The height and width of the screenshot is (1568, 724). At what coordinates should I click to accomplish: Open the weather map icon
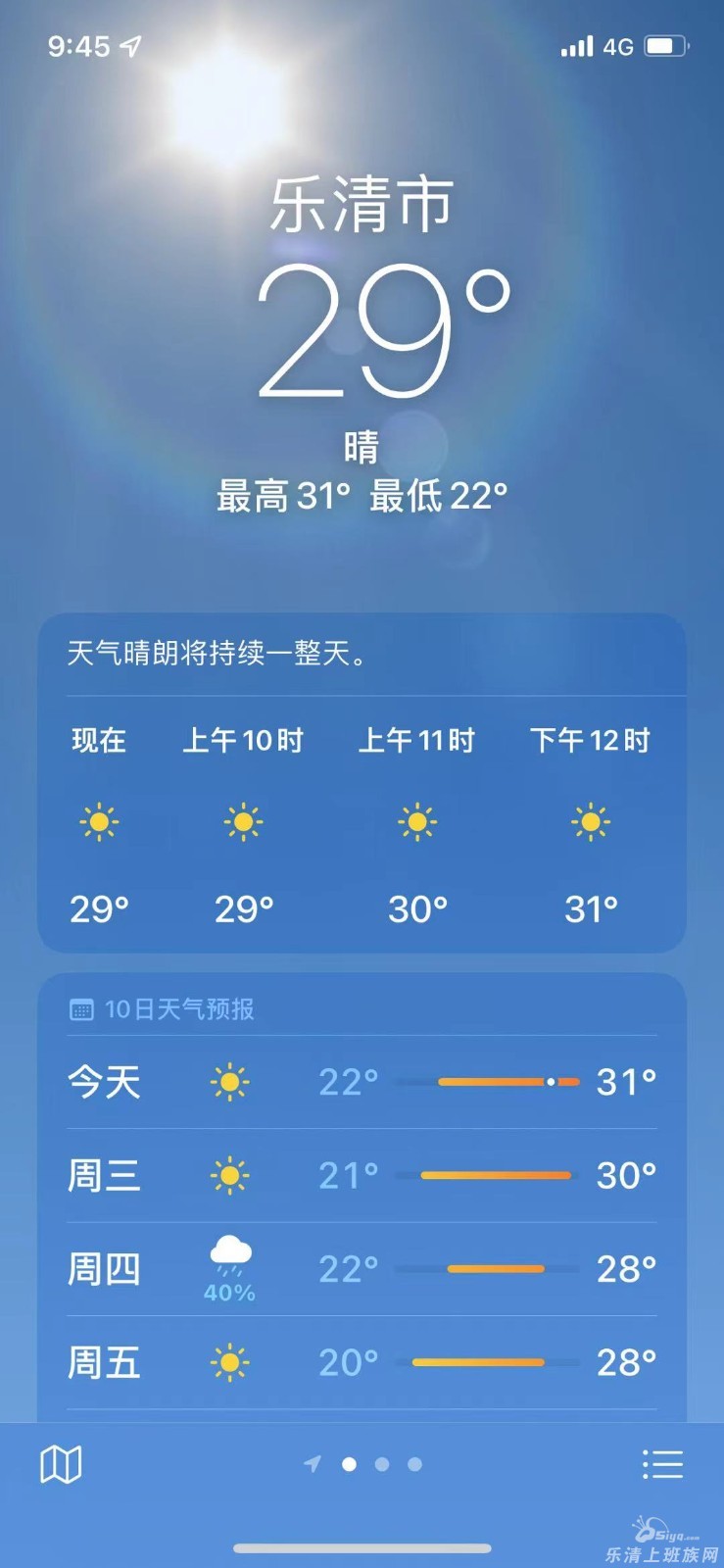(x=61, y=1465)
